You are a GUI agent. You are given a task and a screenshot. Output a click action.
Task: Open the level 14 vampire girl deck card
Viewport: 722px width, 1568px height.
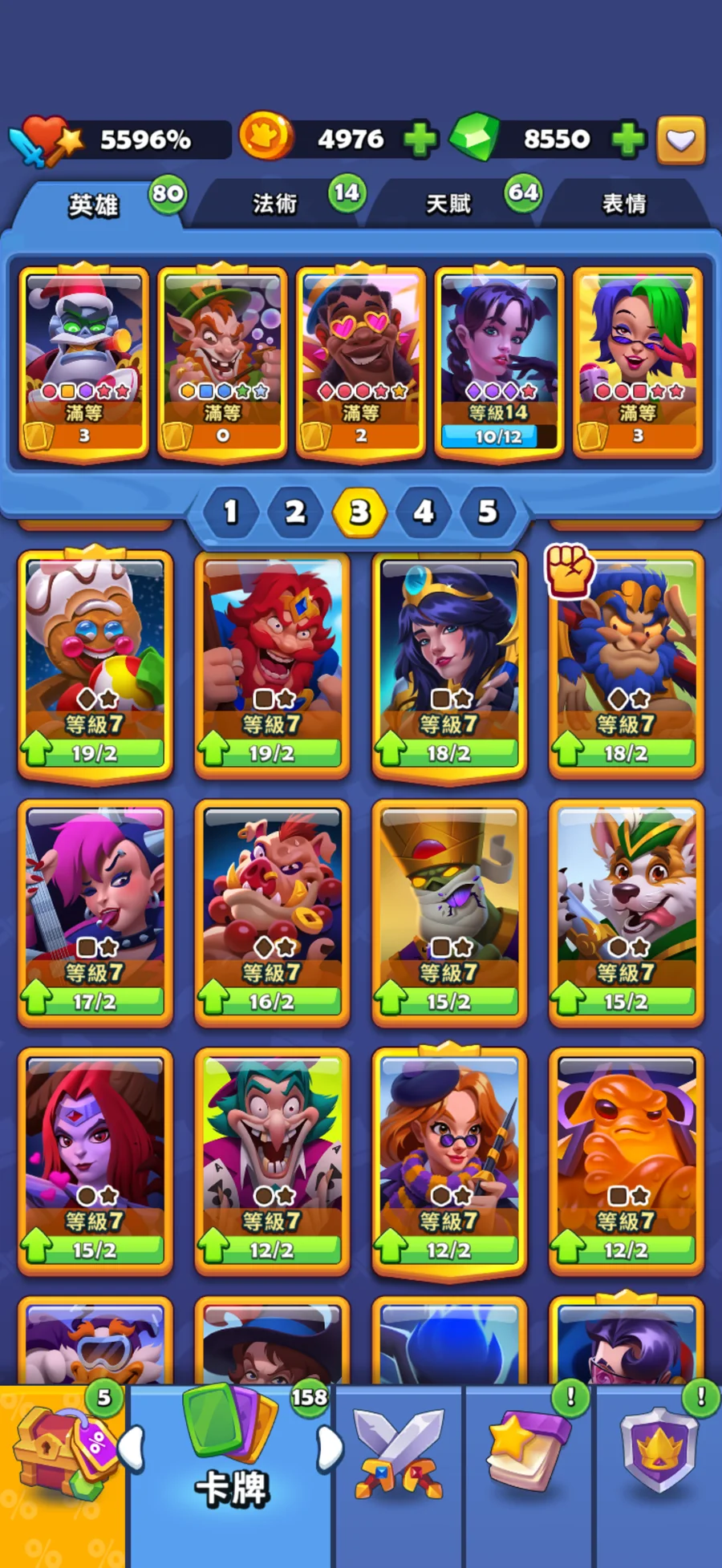[x=499, y=363]
